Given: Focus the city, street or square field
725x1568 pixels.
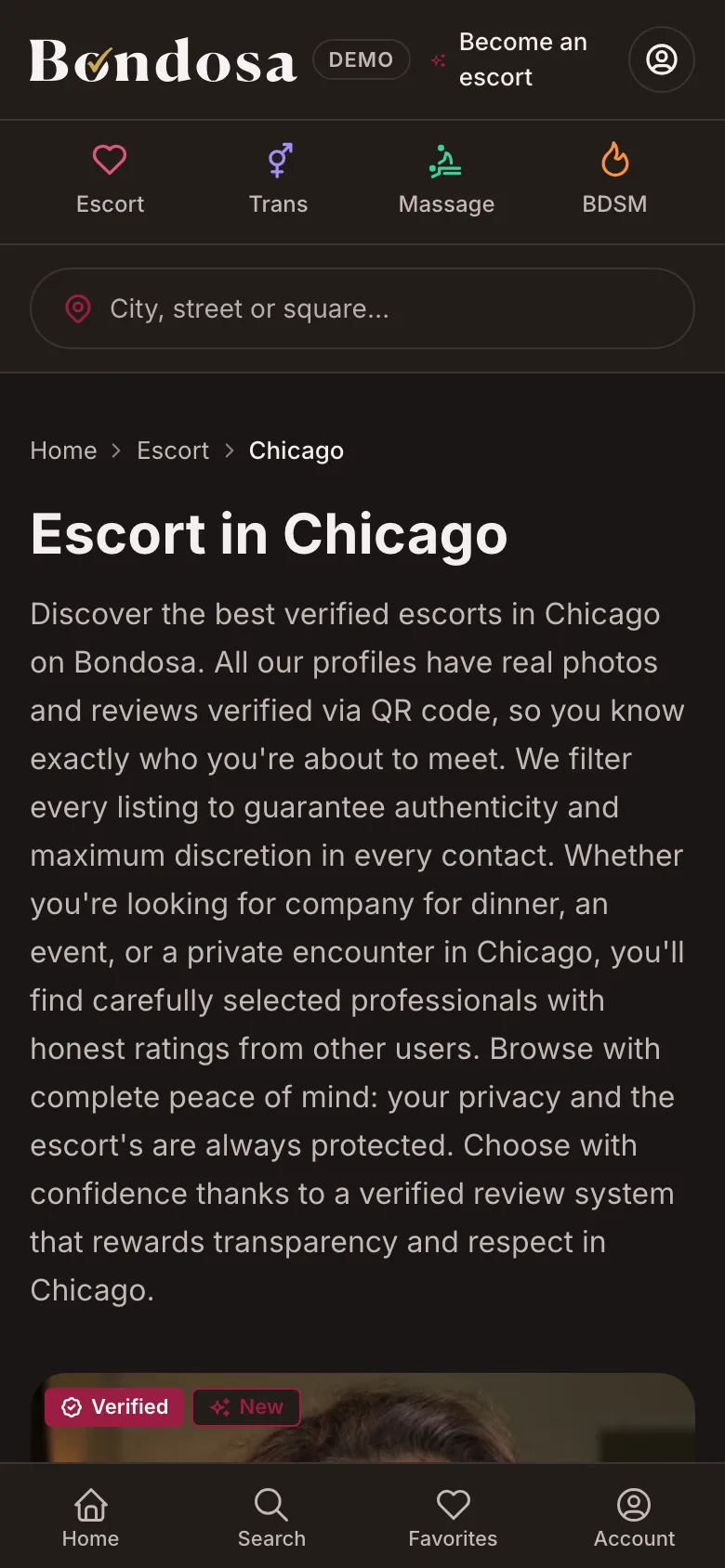Looking at the screenshot, I should [x=362, y=308].
